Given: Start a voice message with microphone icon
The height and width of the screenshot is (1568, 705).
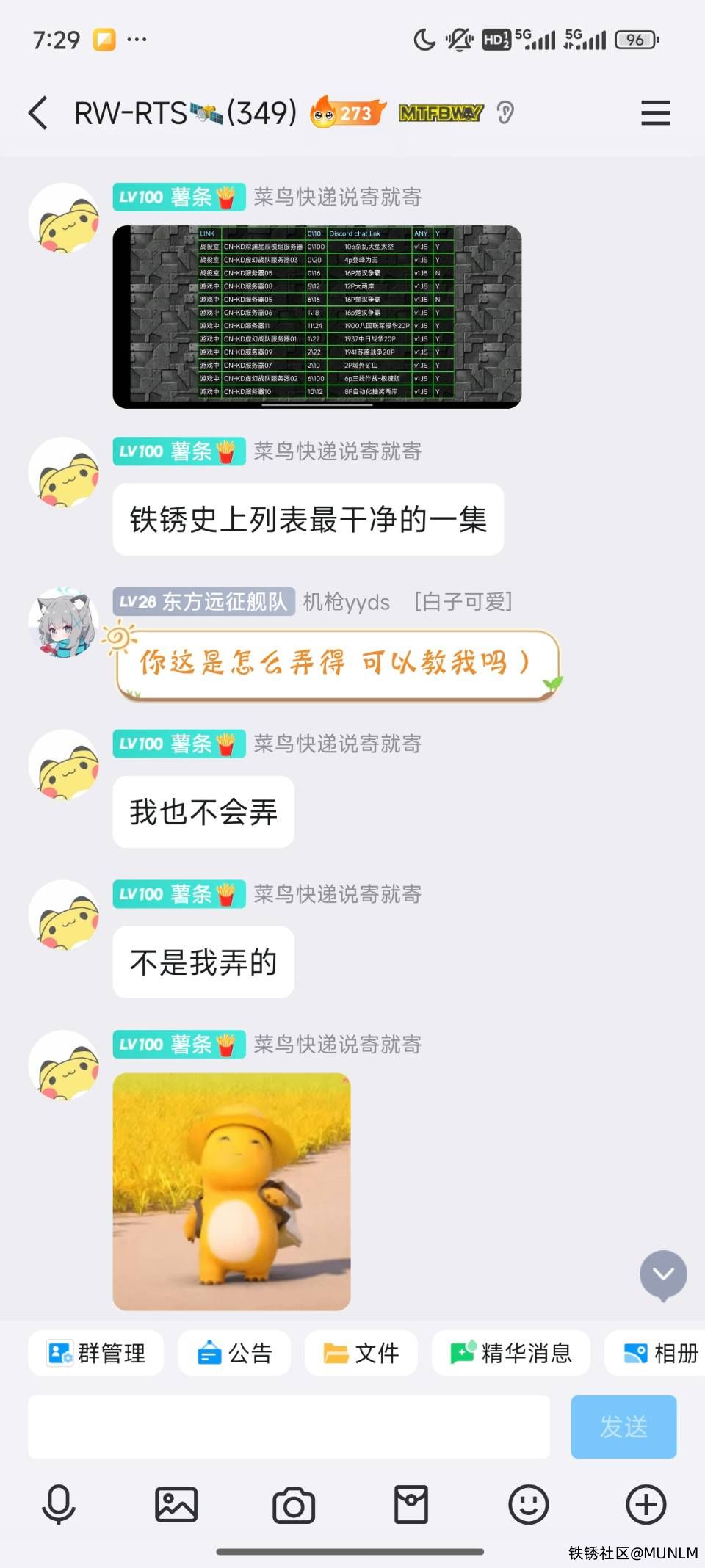Looking at the screenshot, I should 59,1505.
